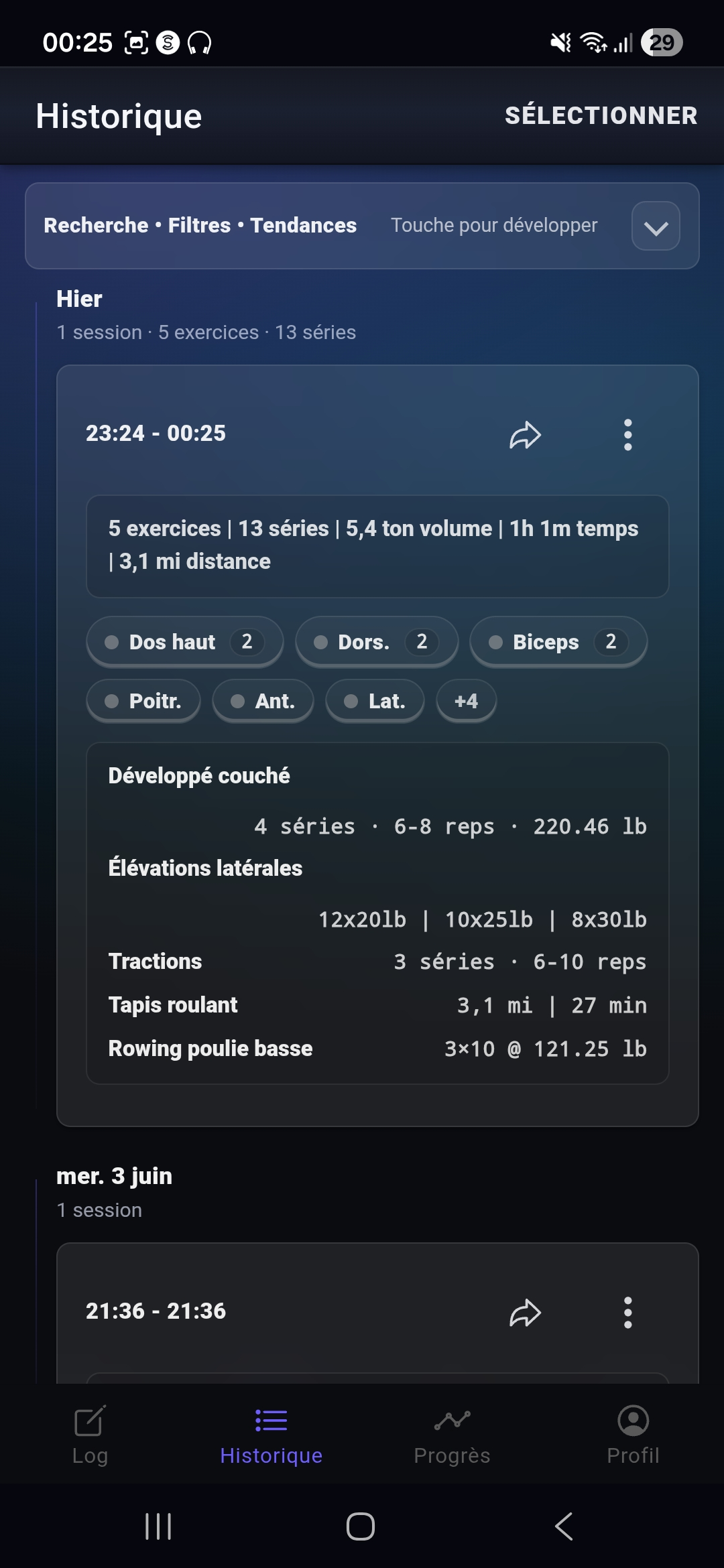Expand the Recherche Filtres Tendances panel
The width and height of the screenshot is (724, 1568).
click(656, 226)
